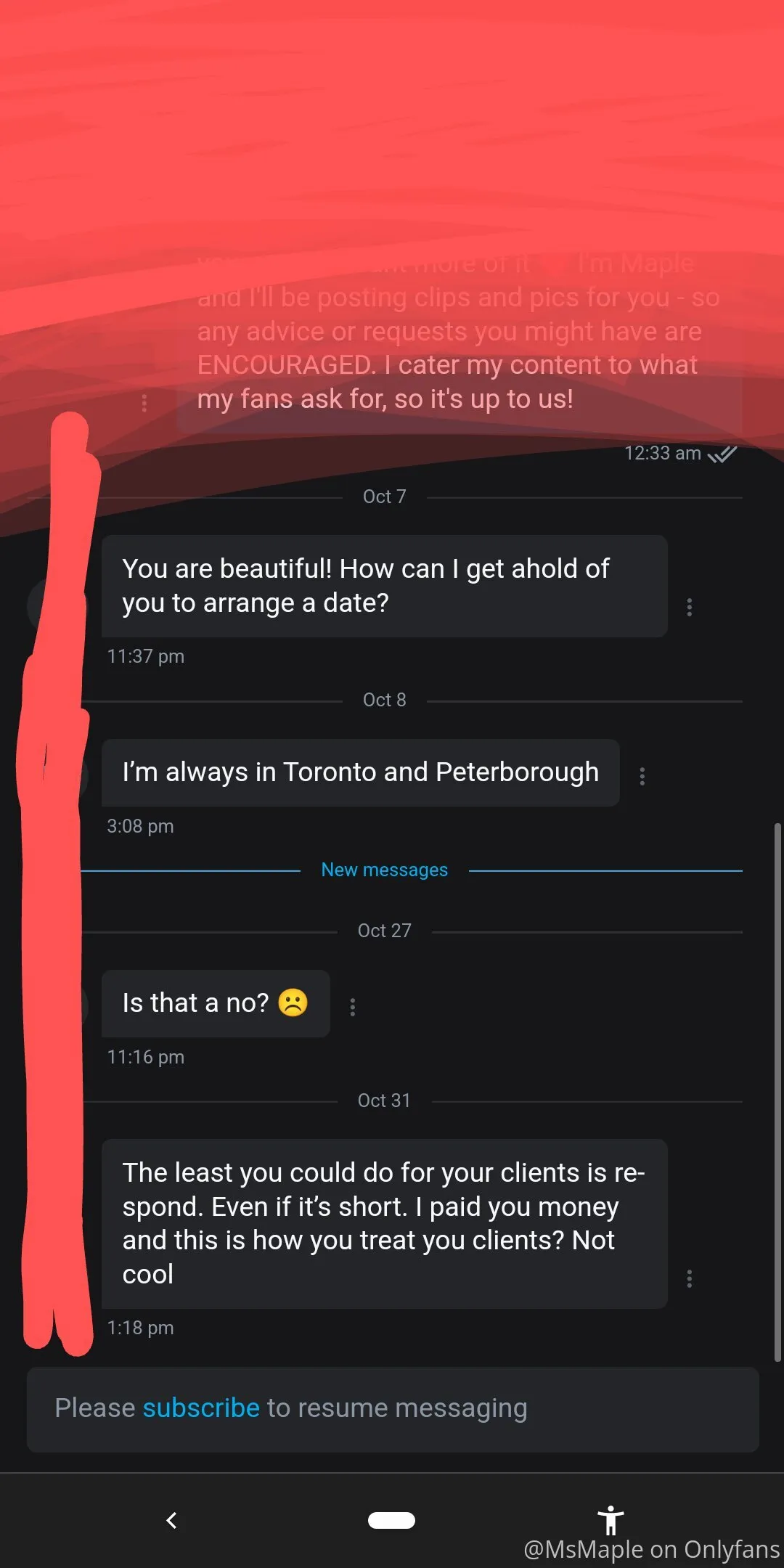The width and height of the screenshot is (784, 1568).
Task: Tap the home pill in the navigation bar
Action: [x=391, y=1520]
